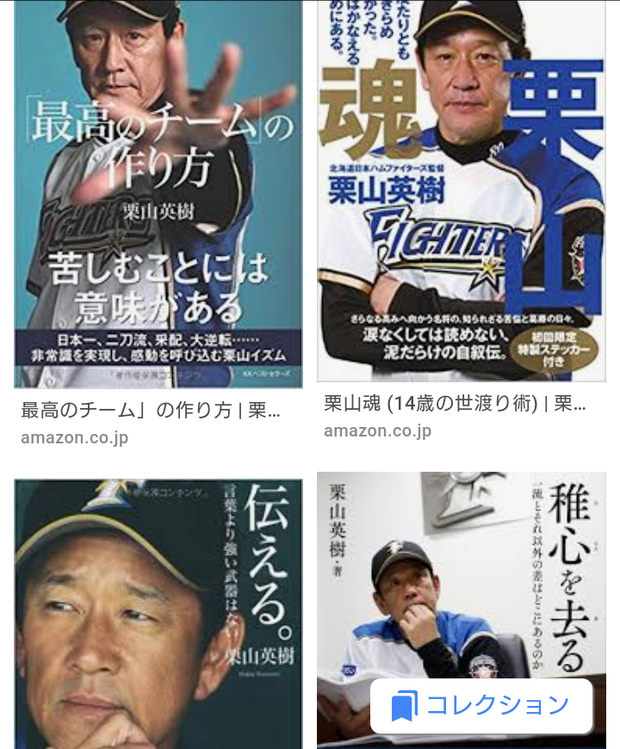Open the 栗山魂 book cover result
Image resolution: width=620 pixels, height=749 pixels.
[x=461, y=190]
